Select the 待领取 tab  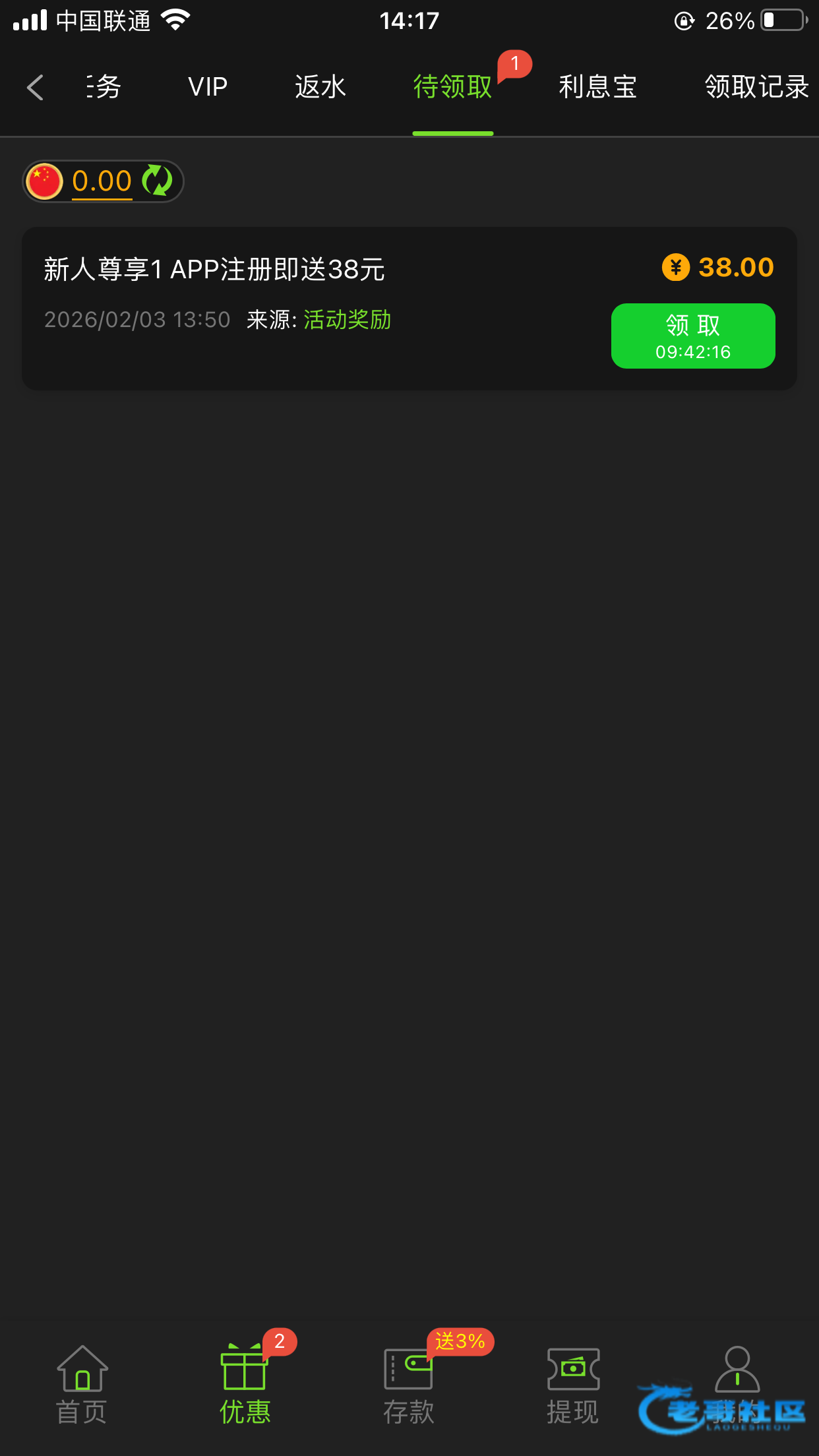453,87
